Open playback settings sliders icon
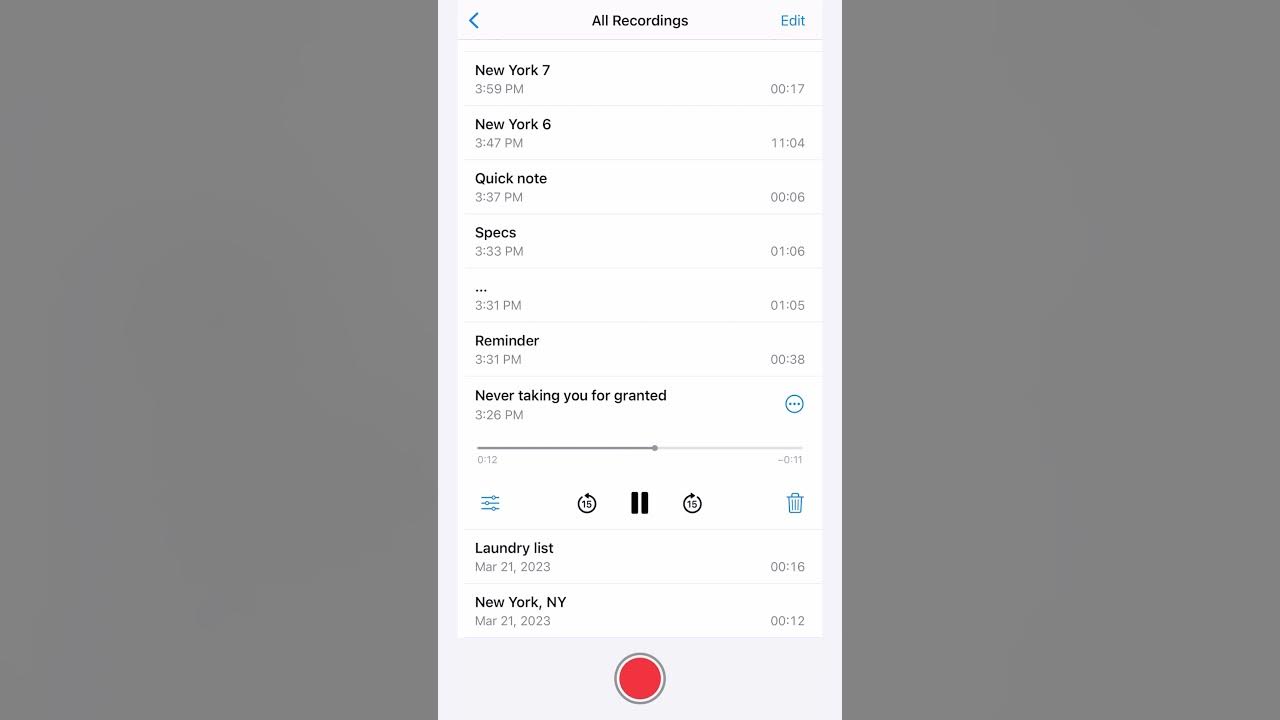The image size is (1280, 720). [x=490, y=503]
